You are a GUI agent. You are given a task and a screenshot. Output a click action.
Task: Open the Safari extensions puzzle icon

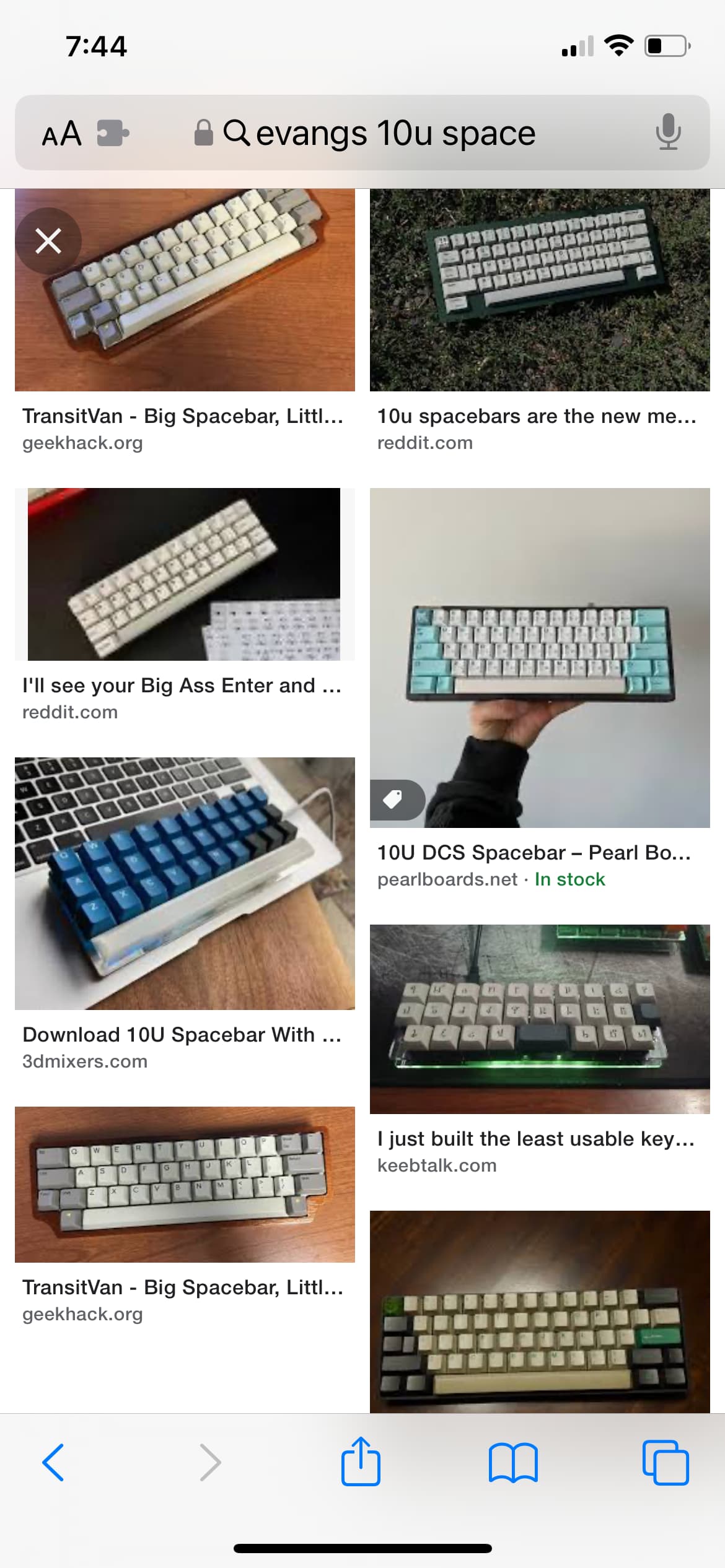tap(113, 133)
